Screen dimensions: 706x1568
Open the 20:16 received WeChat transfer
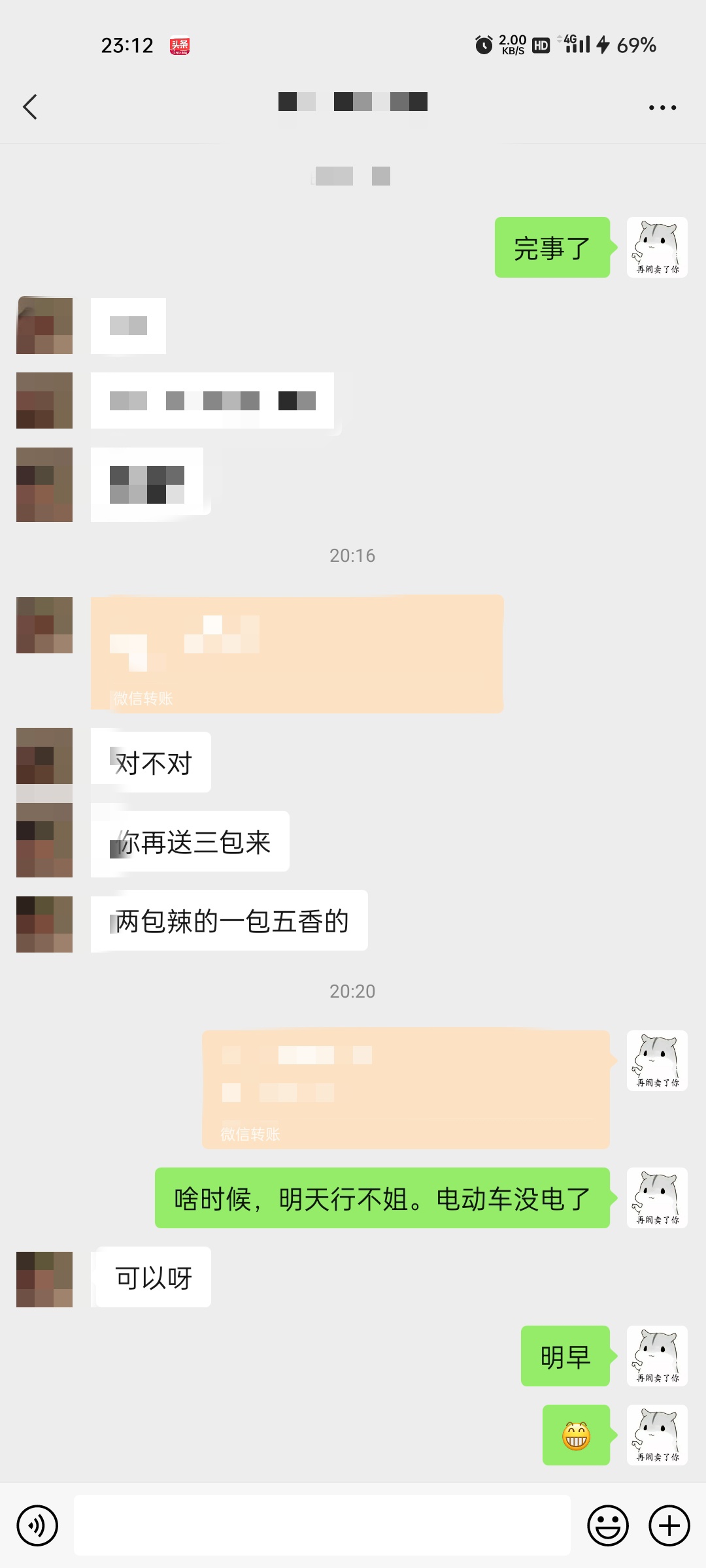pos(297,653)
